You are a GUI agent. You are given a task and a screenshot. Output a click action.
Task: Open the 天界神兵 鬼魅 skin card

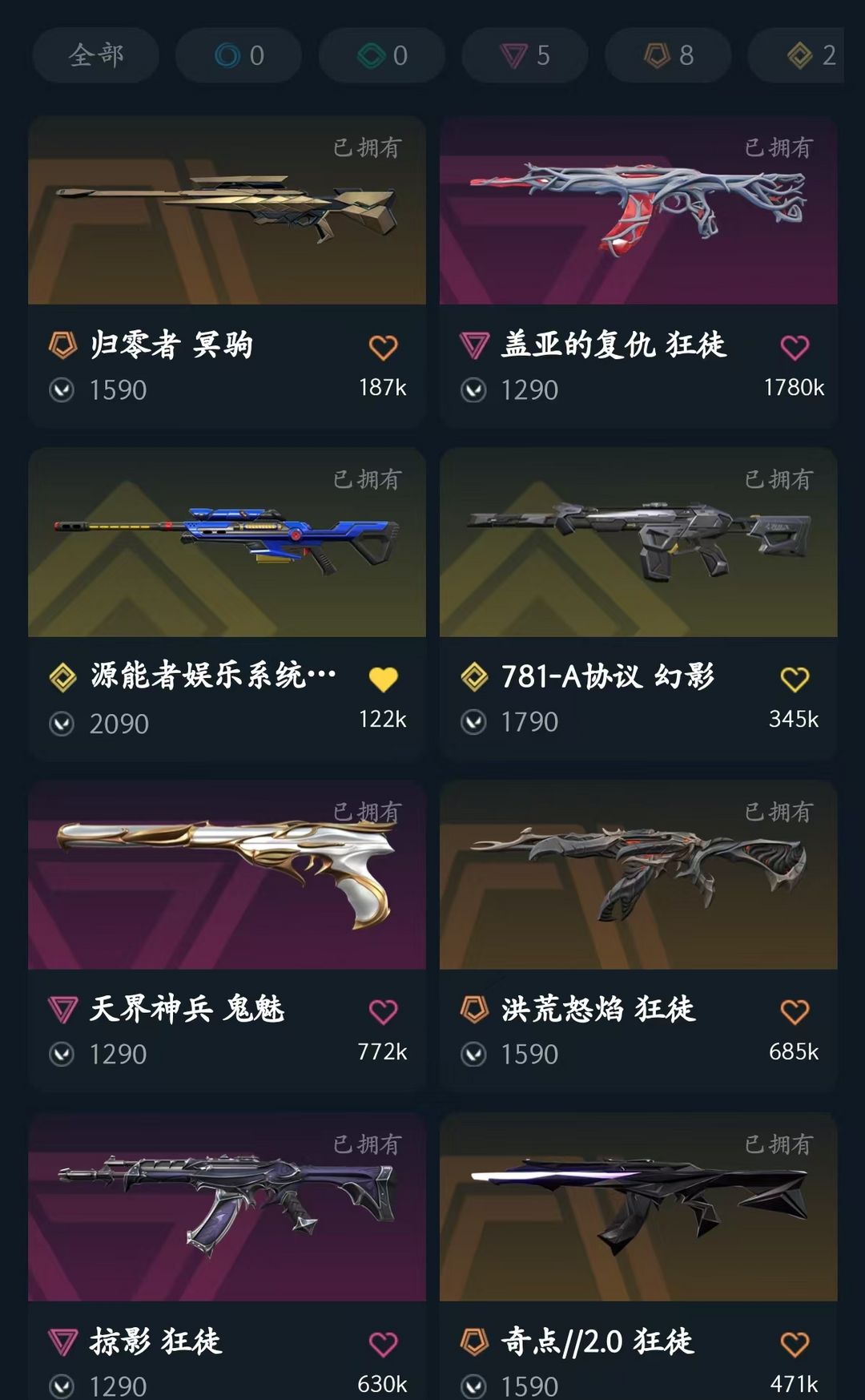(x=227, y=936)
